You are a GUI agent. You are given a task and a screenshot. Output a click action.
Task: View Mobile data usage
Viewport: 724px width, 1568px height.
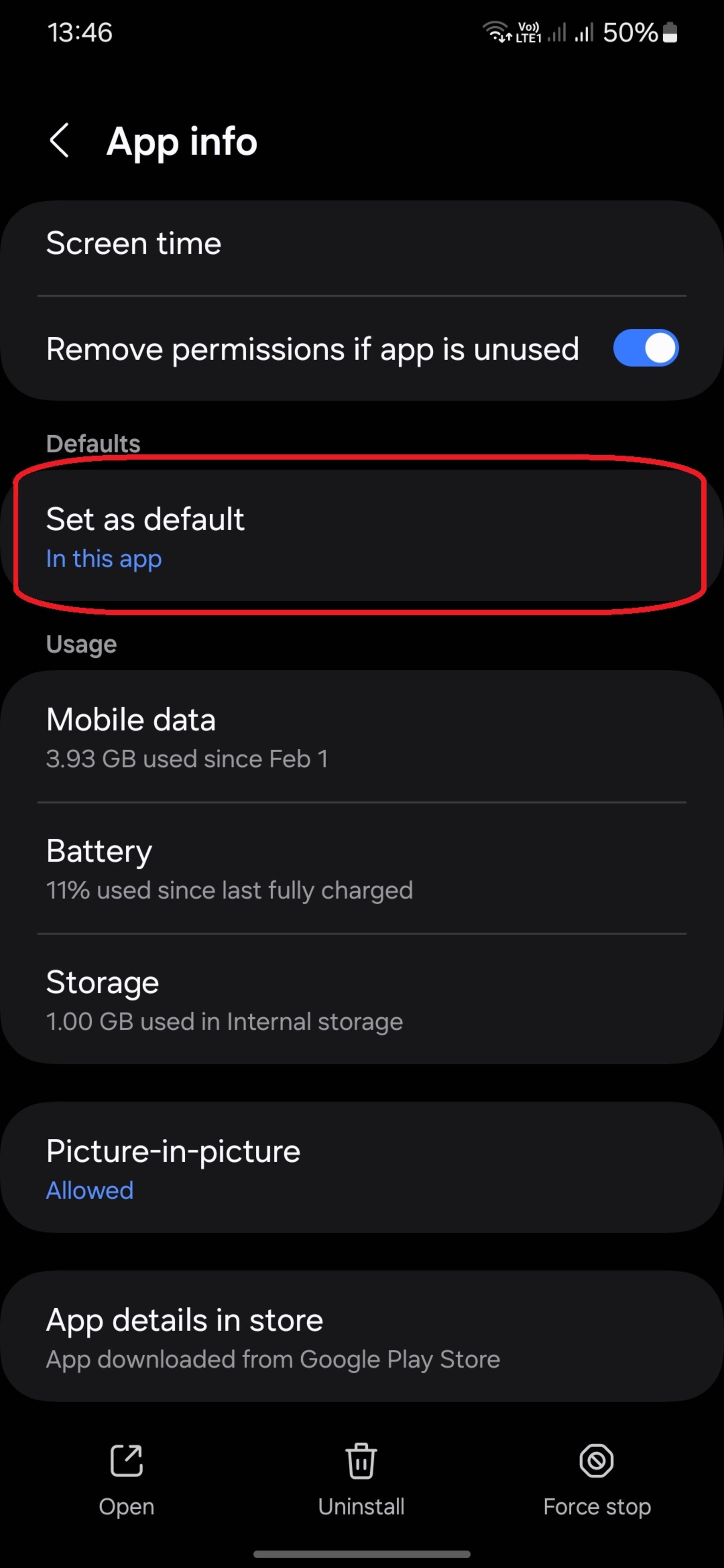[x=362, y=737]
